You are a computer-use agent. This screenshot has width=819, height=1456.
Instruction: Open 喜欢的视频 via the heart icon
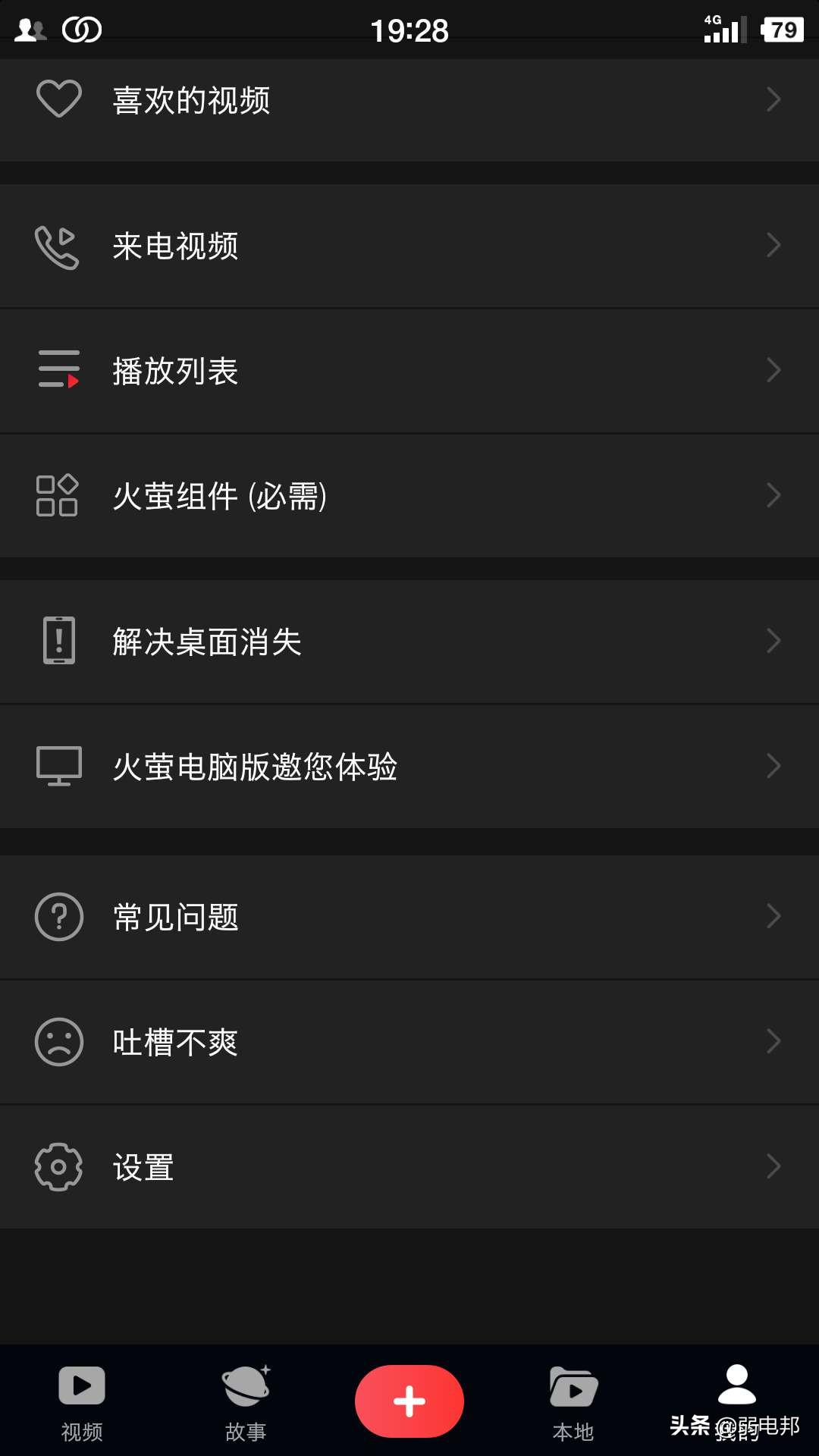pos(59,99)
